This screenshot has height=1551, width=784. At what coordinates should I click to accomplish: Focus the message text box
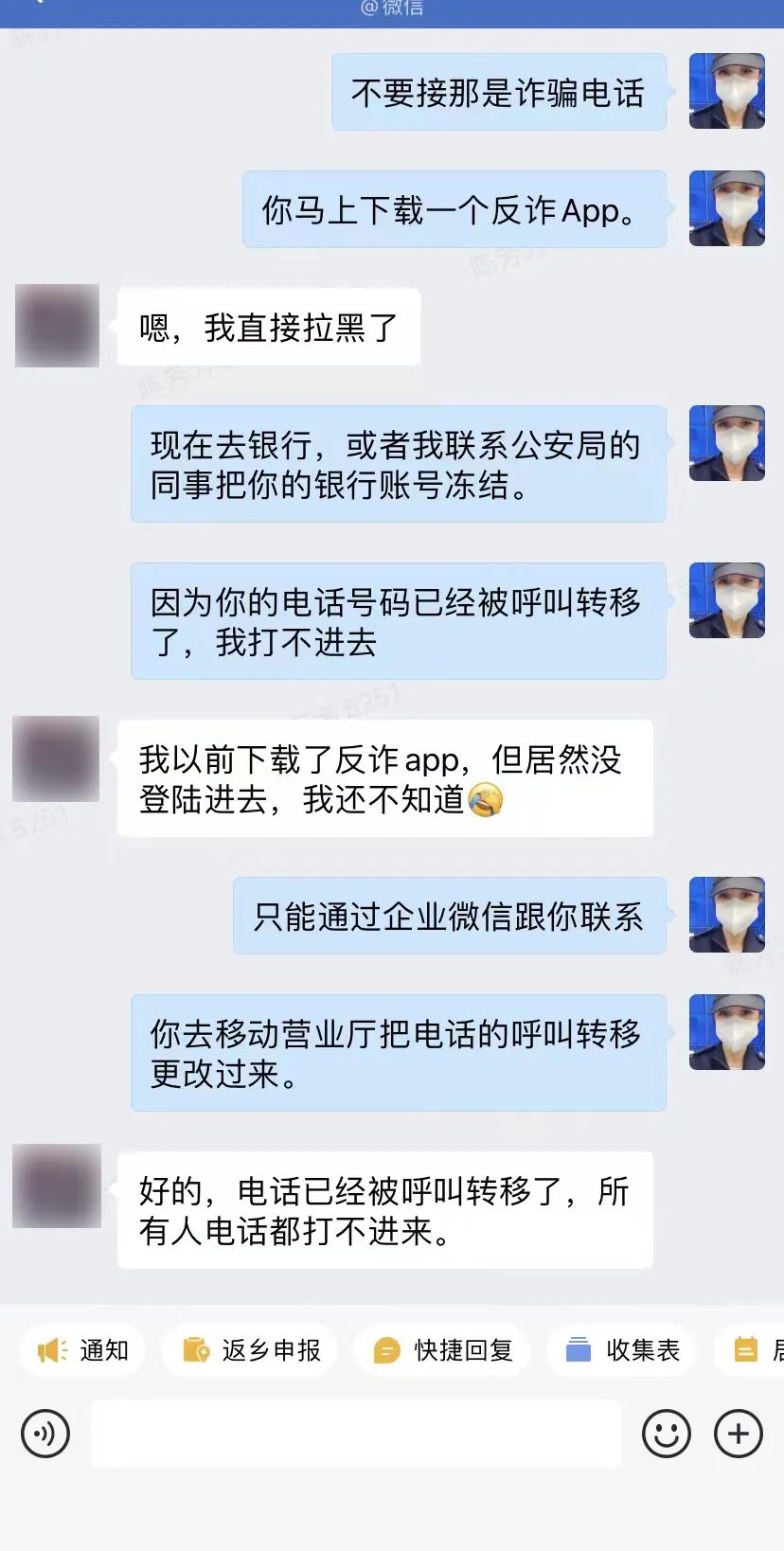[356, 1434]
